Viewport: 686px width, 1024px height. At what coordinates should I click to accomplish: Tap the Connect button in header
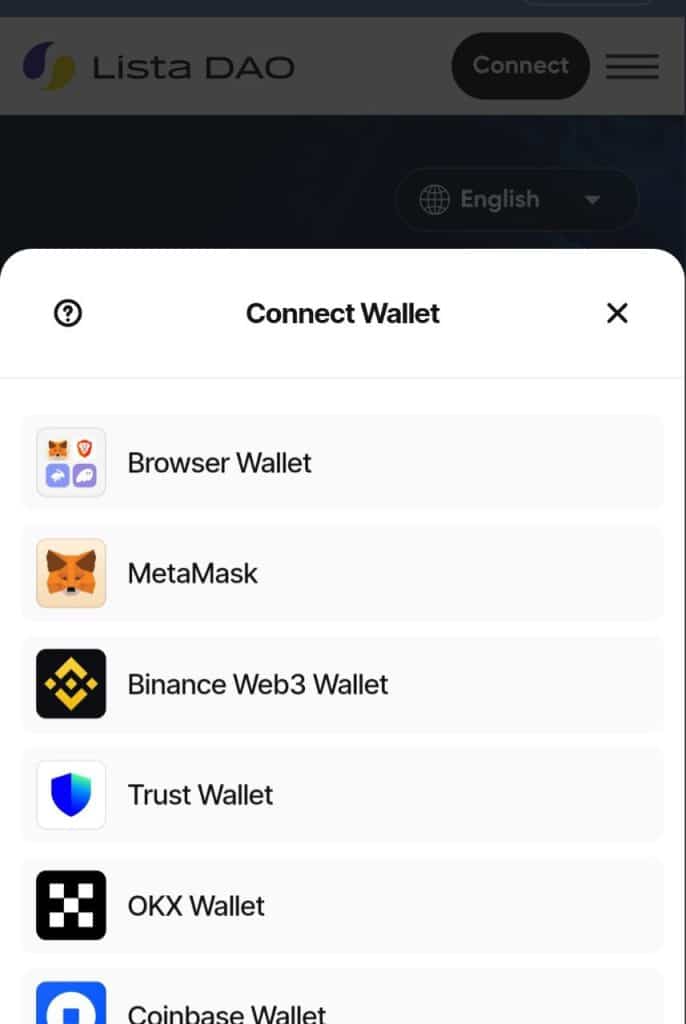pyautogui.click(x=520, y=66)
